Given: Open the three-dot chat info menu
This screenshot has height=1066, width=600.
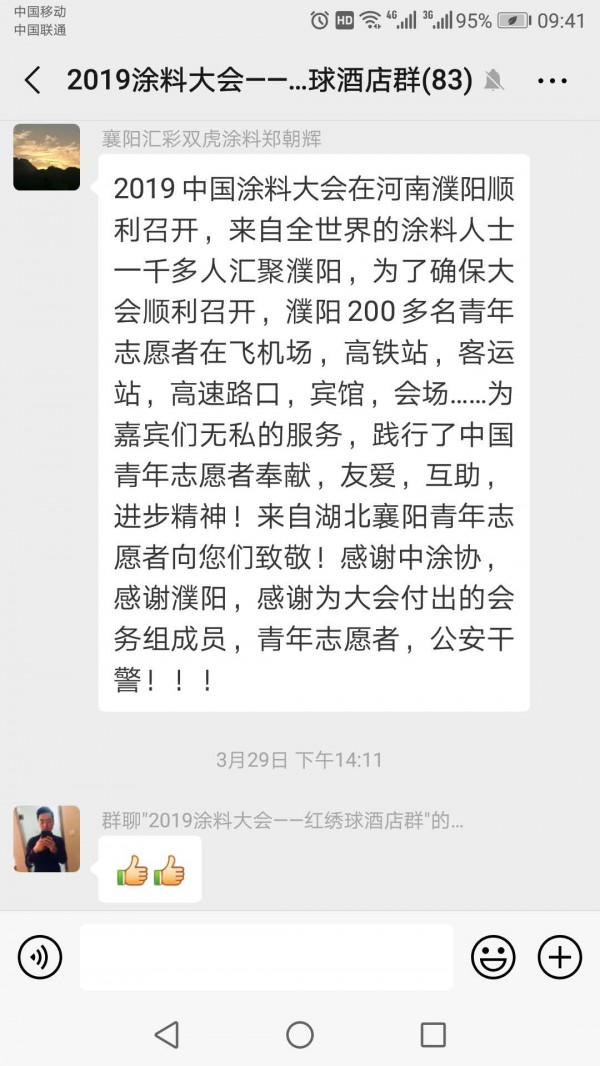Looking at the screenshot, I should point(552,81).
